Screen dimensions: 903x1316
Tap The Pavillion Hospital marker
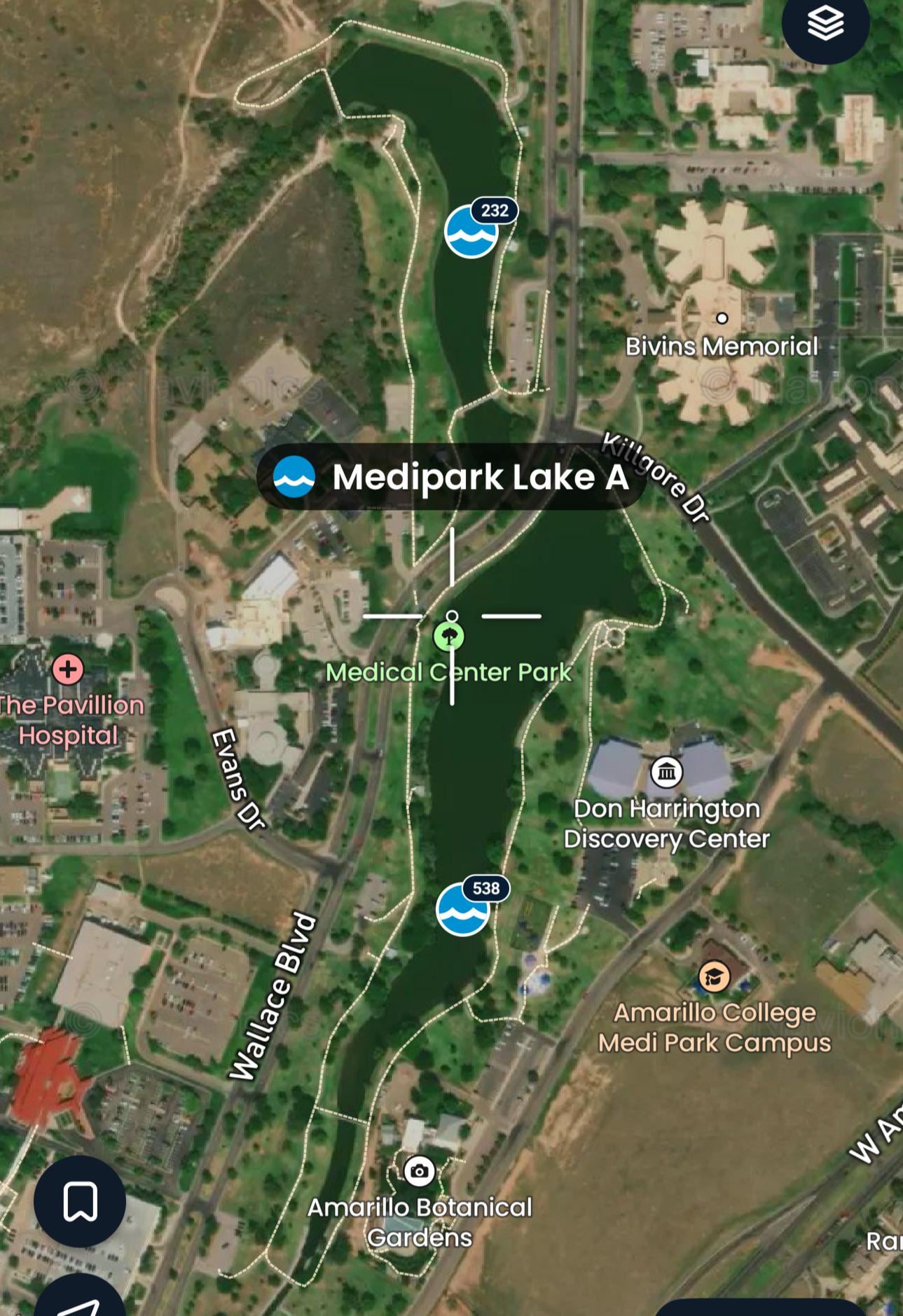click(68, 669)
